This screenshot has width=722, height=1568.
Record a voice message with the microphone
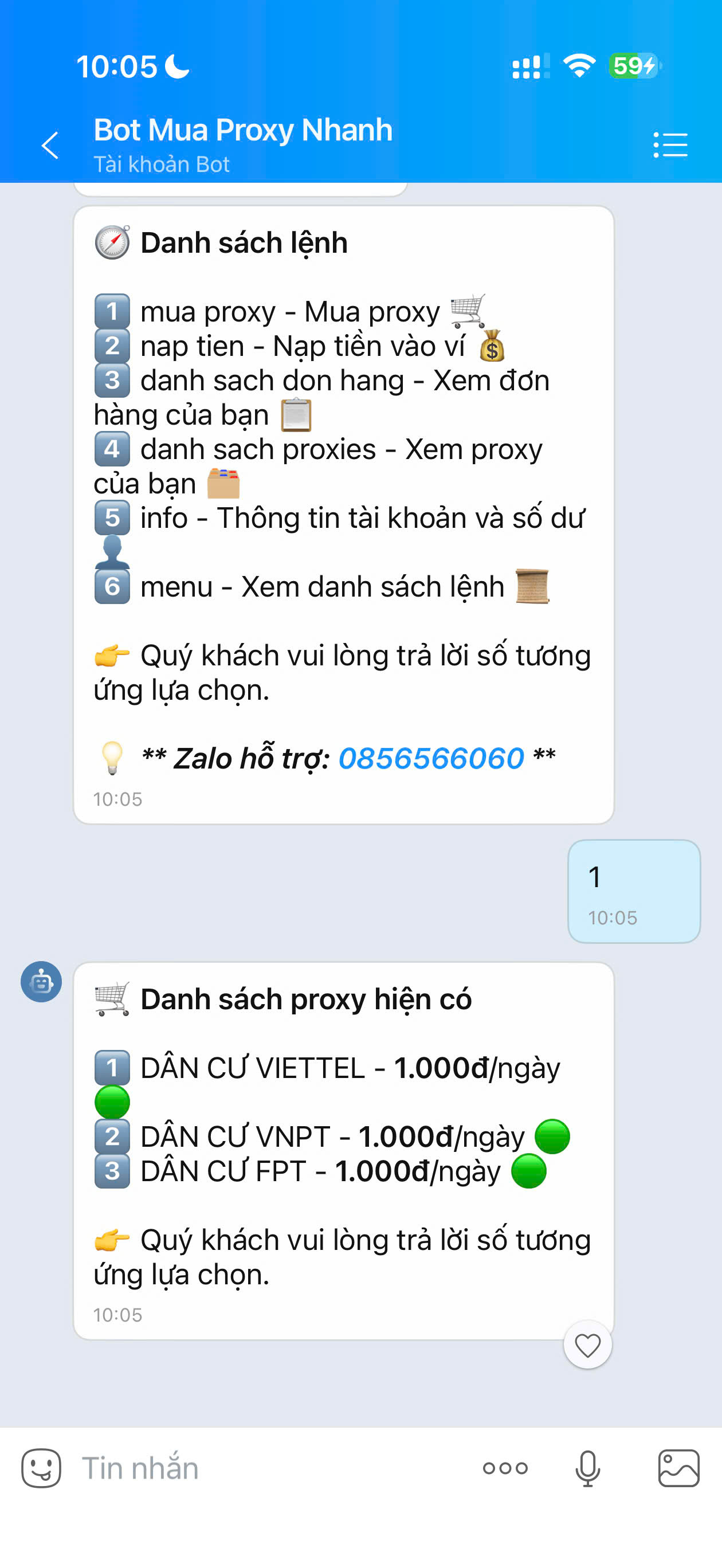[587, 1468]
